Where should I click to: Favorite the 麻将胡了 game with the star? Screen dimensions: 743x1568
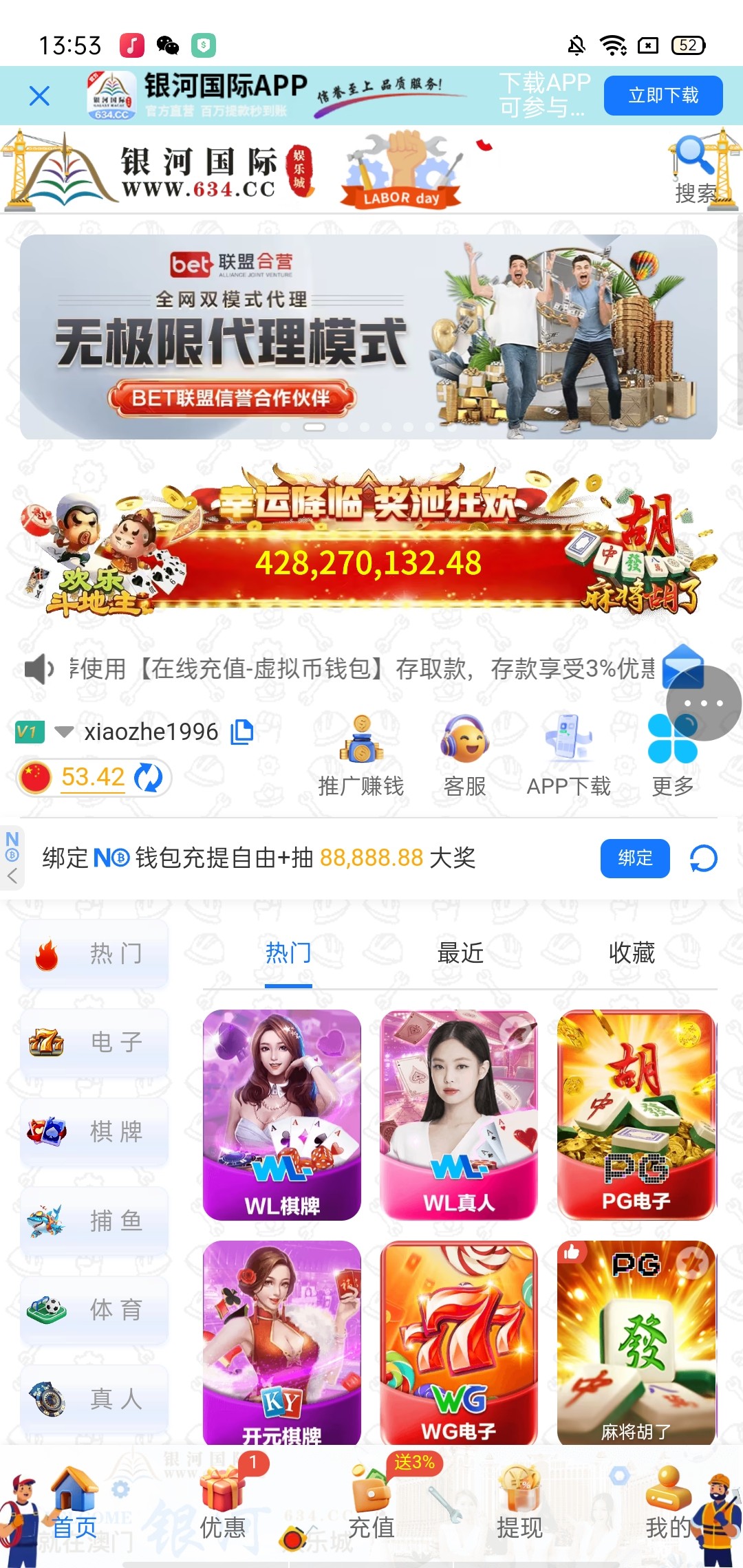[693, 1262]
